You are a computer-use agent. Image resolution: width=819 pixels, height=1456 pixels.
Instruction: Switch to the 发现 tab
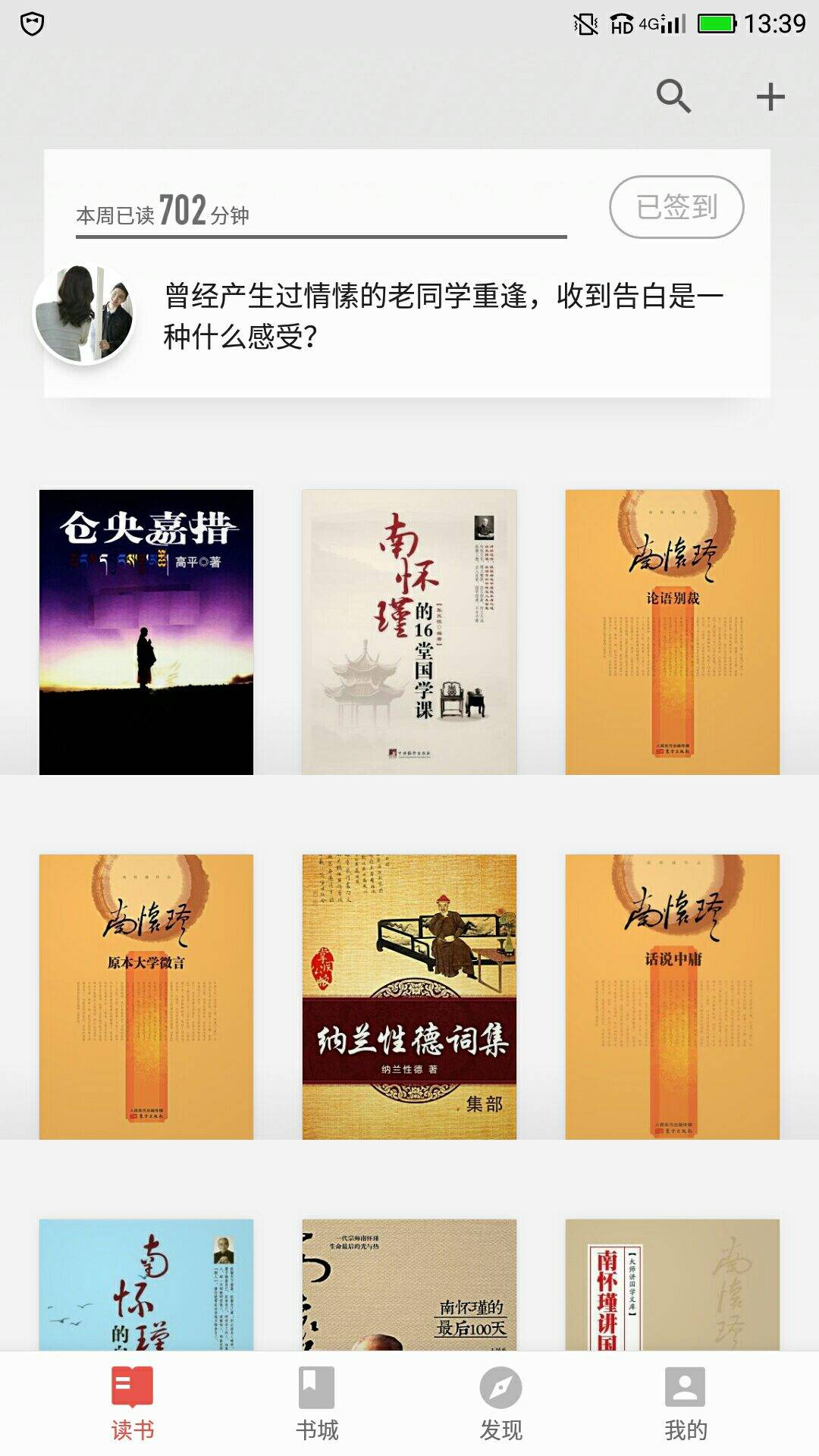[x=500, y=1403]
